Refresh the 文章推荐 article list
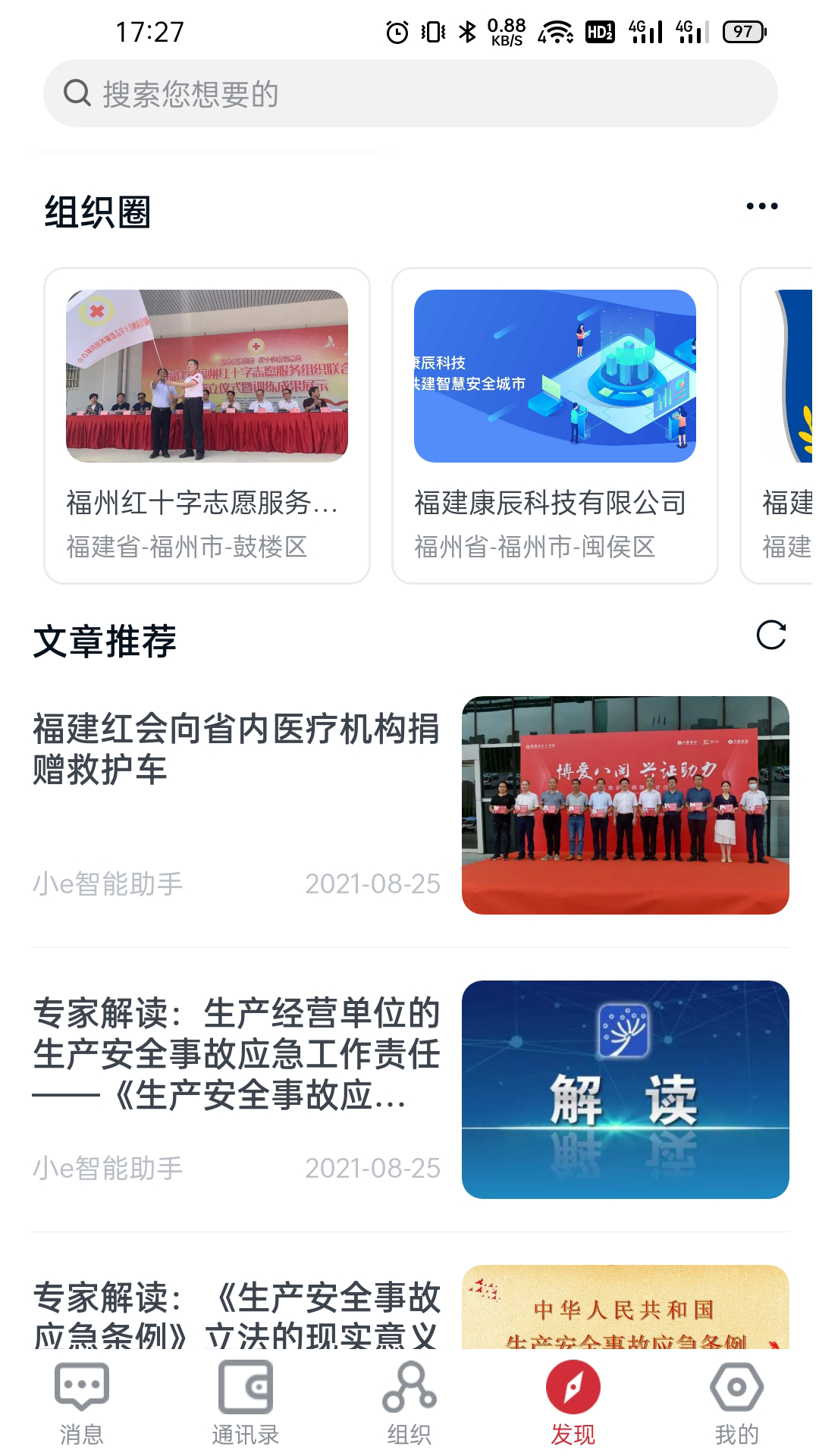819x1456 pixels. coord(770,635)
